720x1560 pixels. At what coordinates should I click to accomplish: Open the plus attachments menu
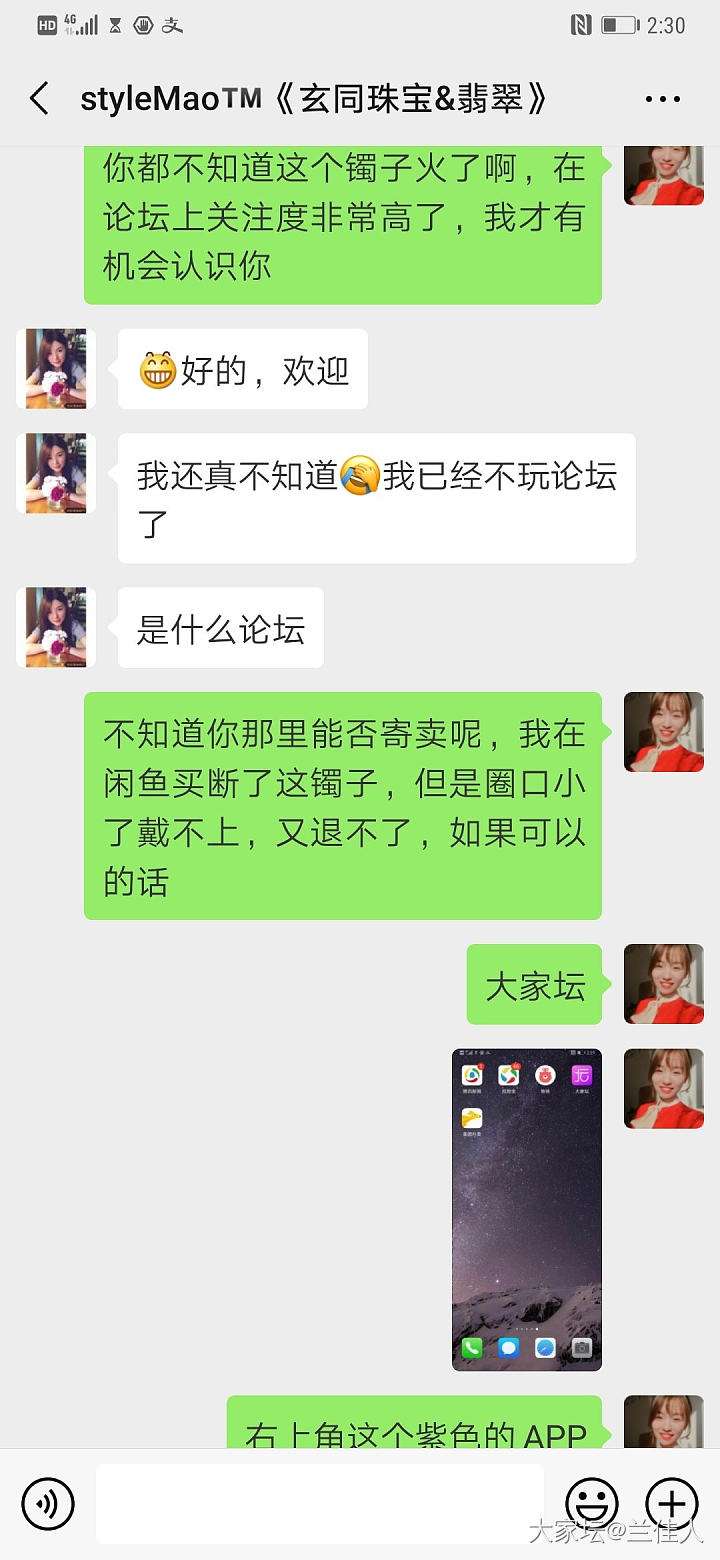pyautogui.click(x=672, y=1504)
